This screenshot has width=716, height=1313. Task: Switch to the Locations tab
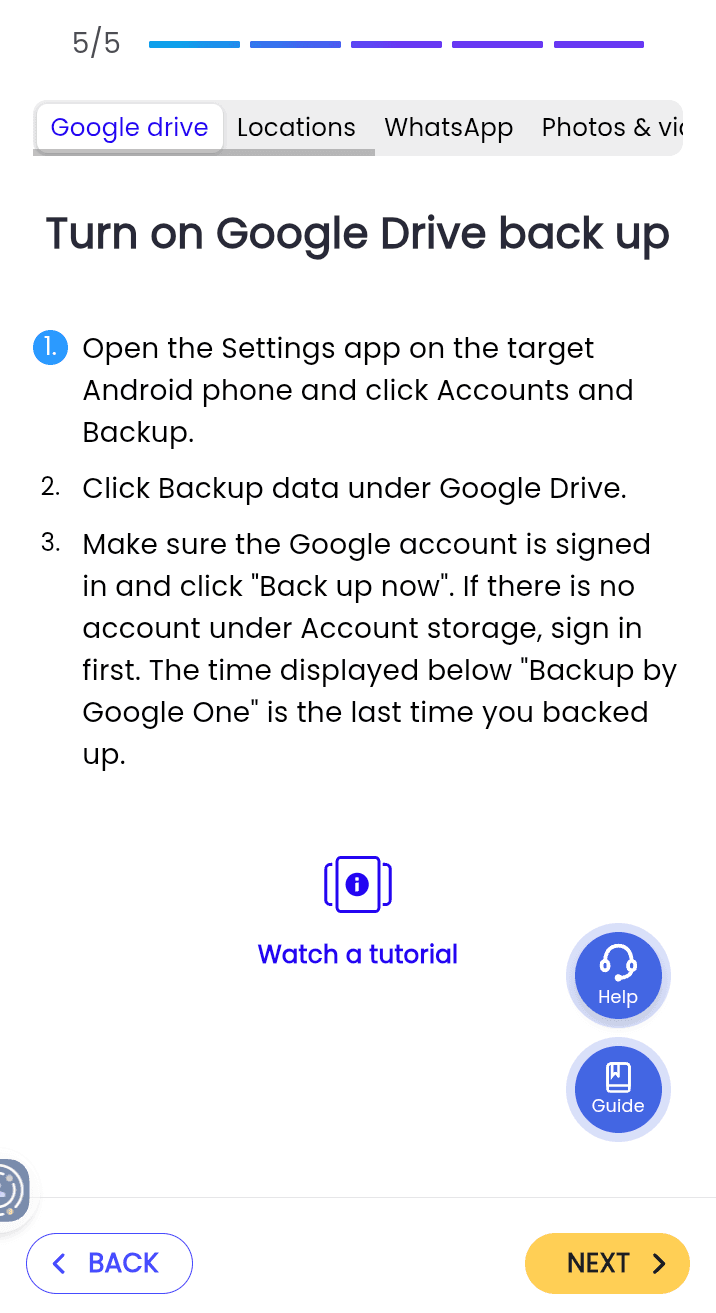296,128
